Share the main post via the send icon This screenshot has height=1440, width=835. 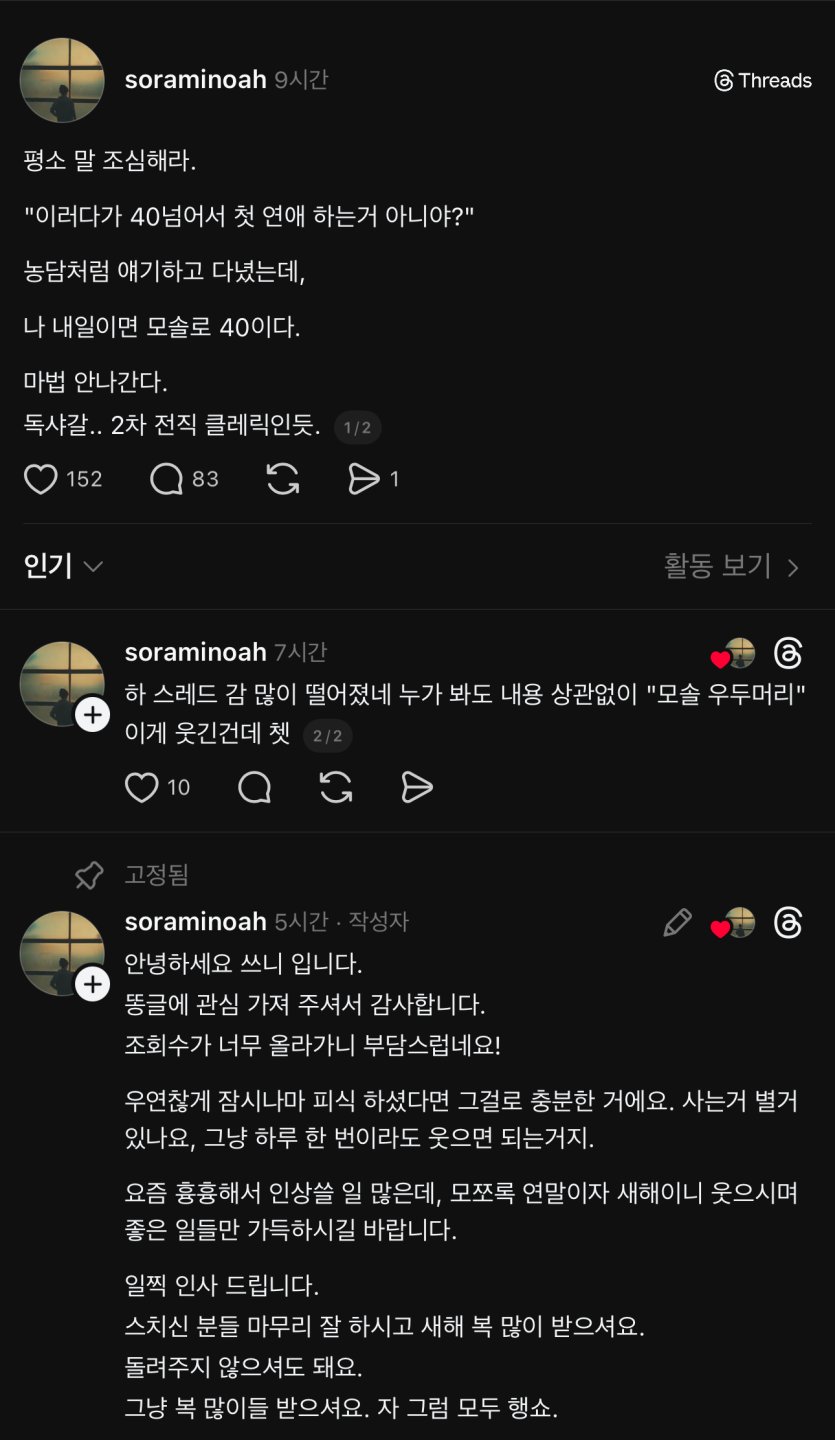[x=366, y=479]
